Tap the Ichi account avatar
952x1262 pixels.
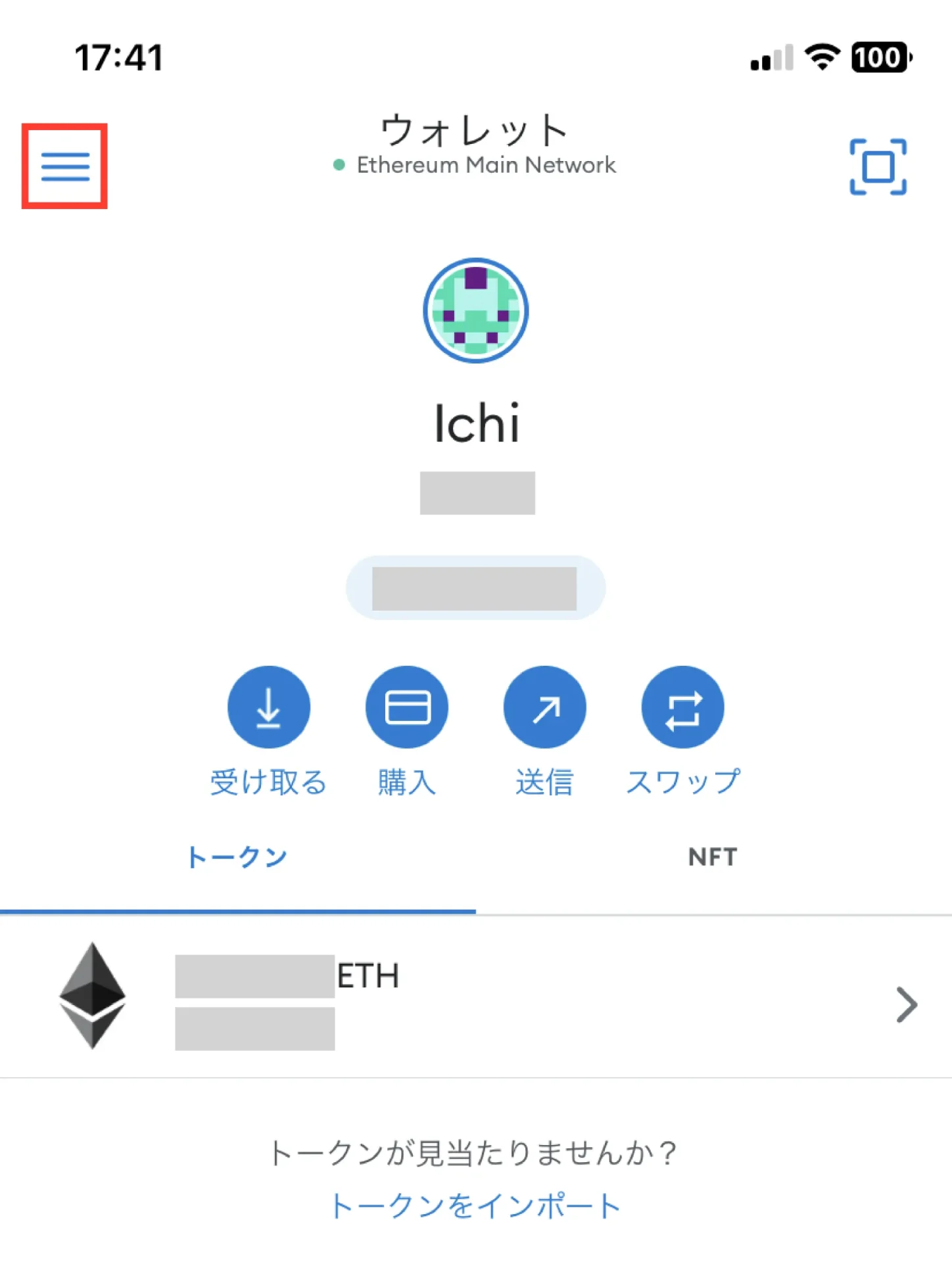pyautogui.click(x=475, y=310)
